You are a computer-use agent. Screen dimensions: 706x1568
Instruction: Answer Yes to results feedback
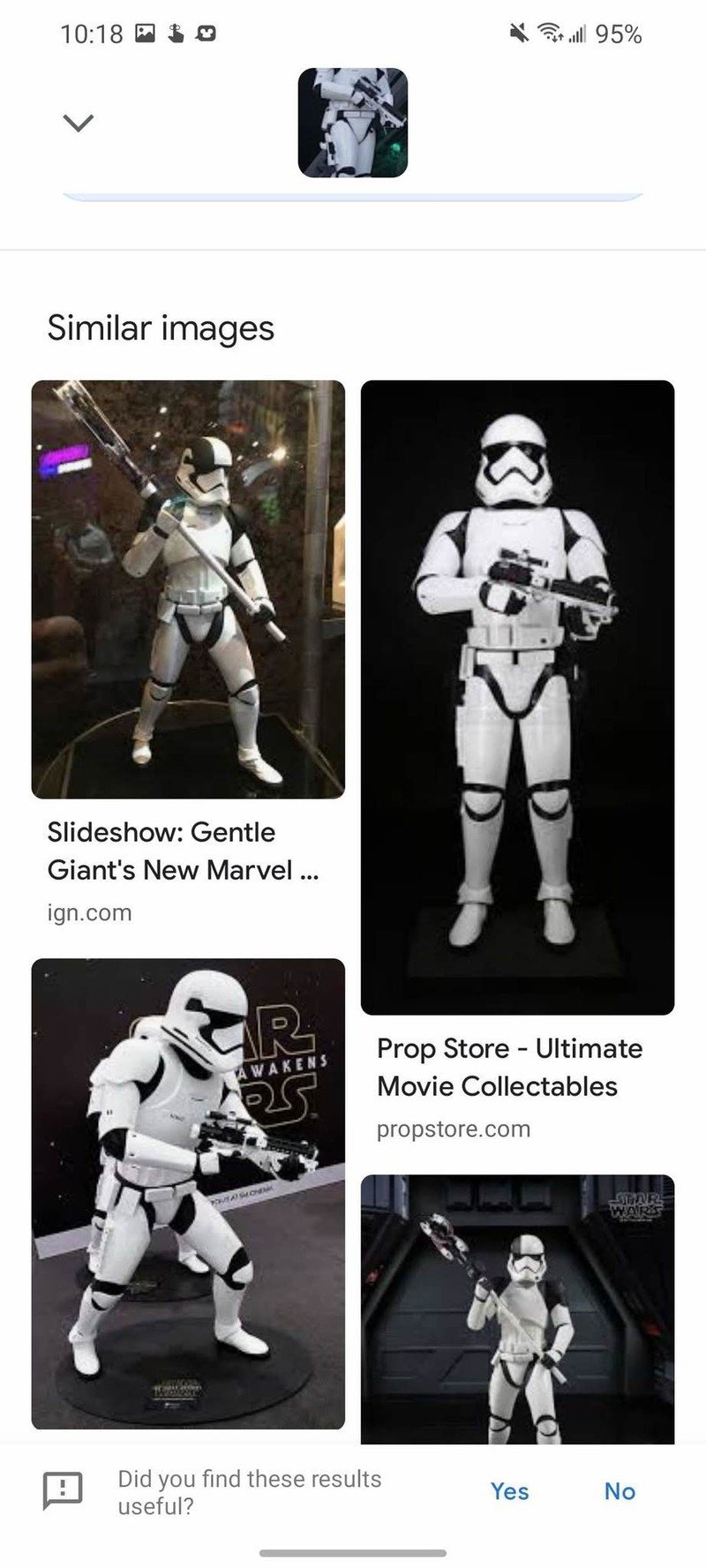[509, 1490]
